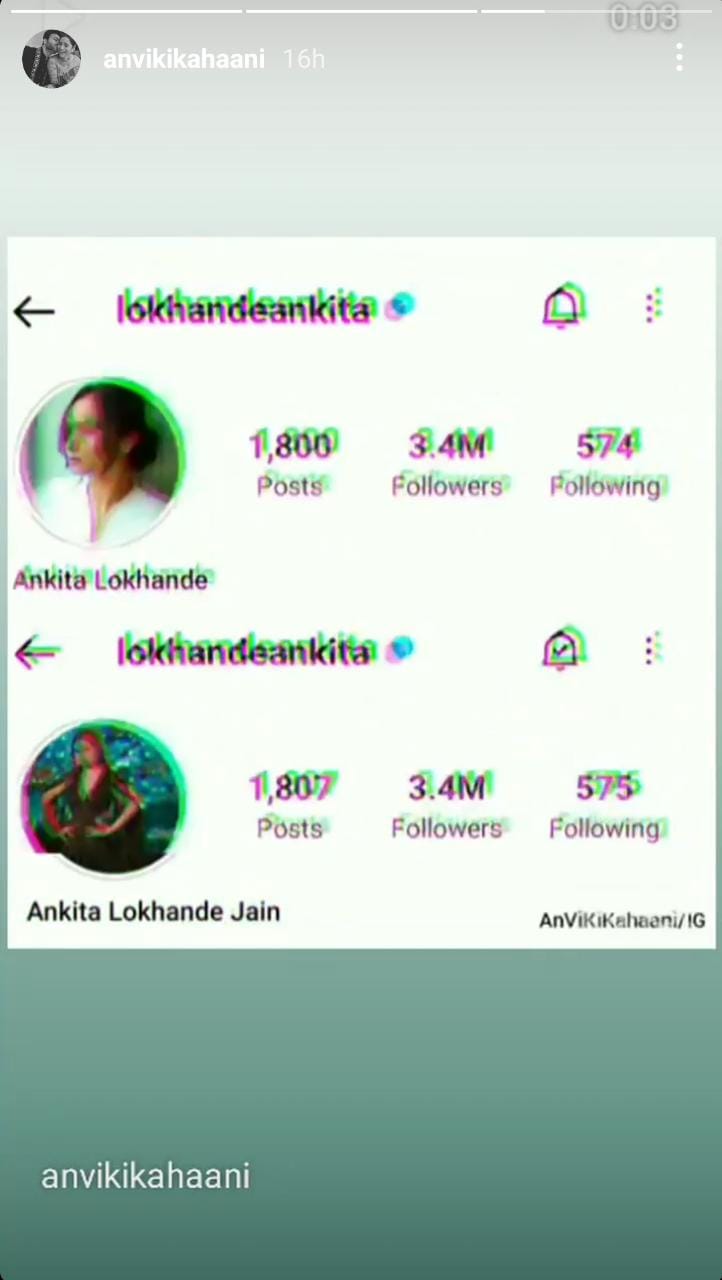Click the back arrow on the top profile
Image resolution: width=722 pixels, height=1280 pixels.
click(33, 312)
